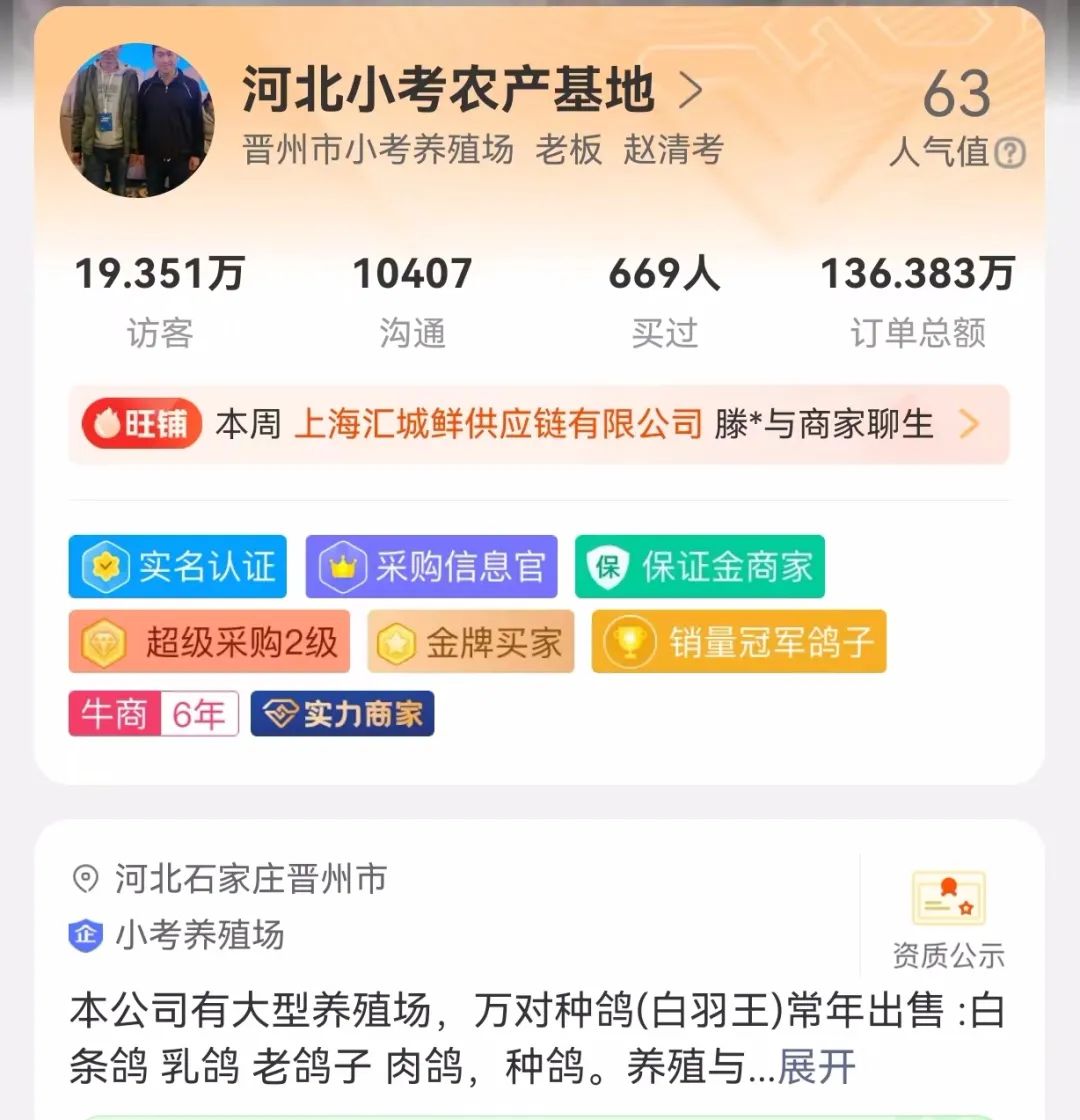Image resolution: width=1080 pixels, height=1120 pixels.
Task: View the 实名认证 badge details
Action: point(178,567)
